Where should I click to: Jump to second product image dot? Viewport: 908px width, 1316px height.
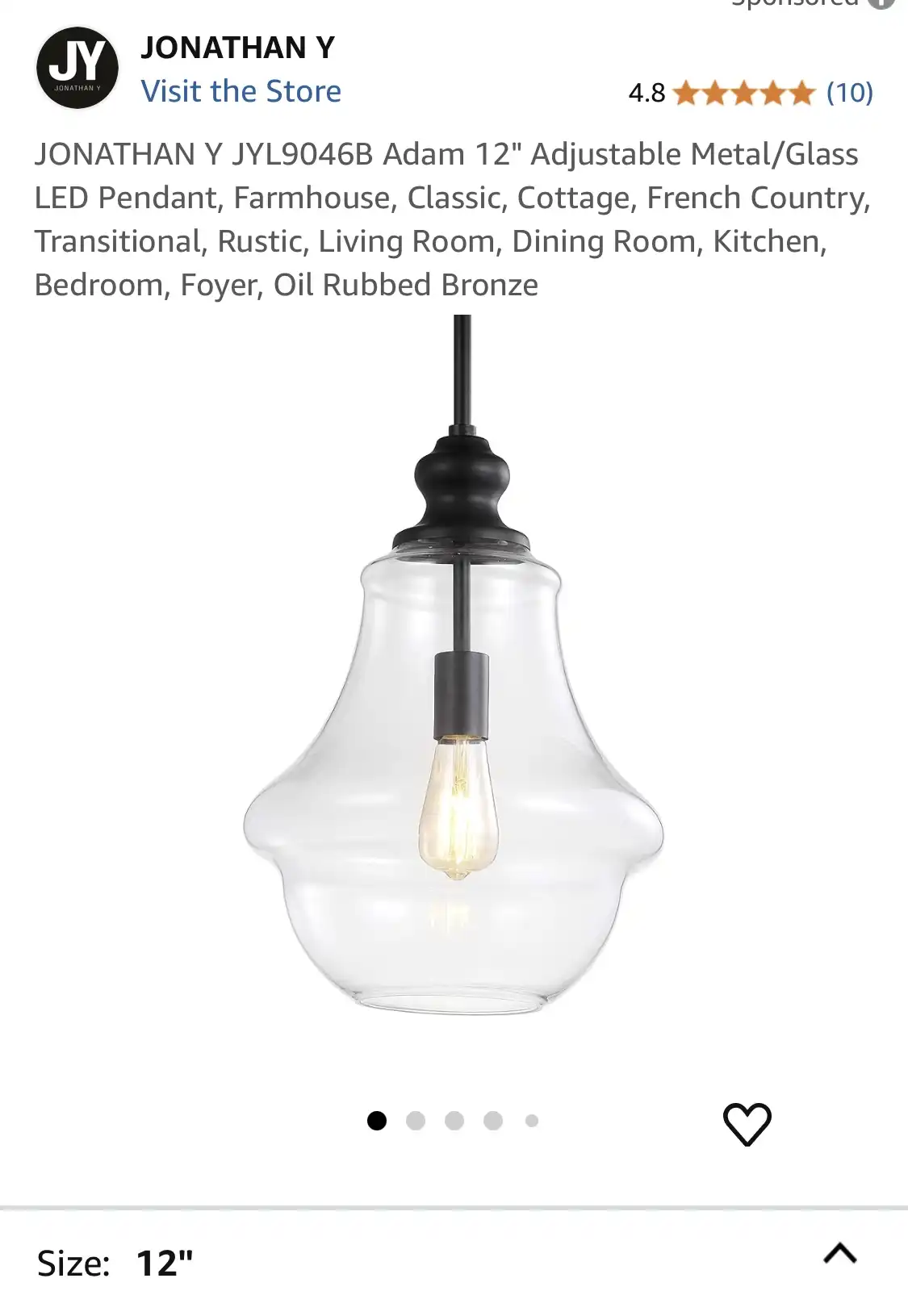416,1121
